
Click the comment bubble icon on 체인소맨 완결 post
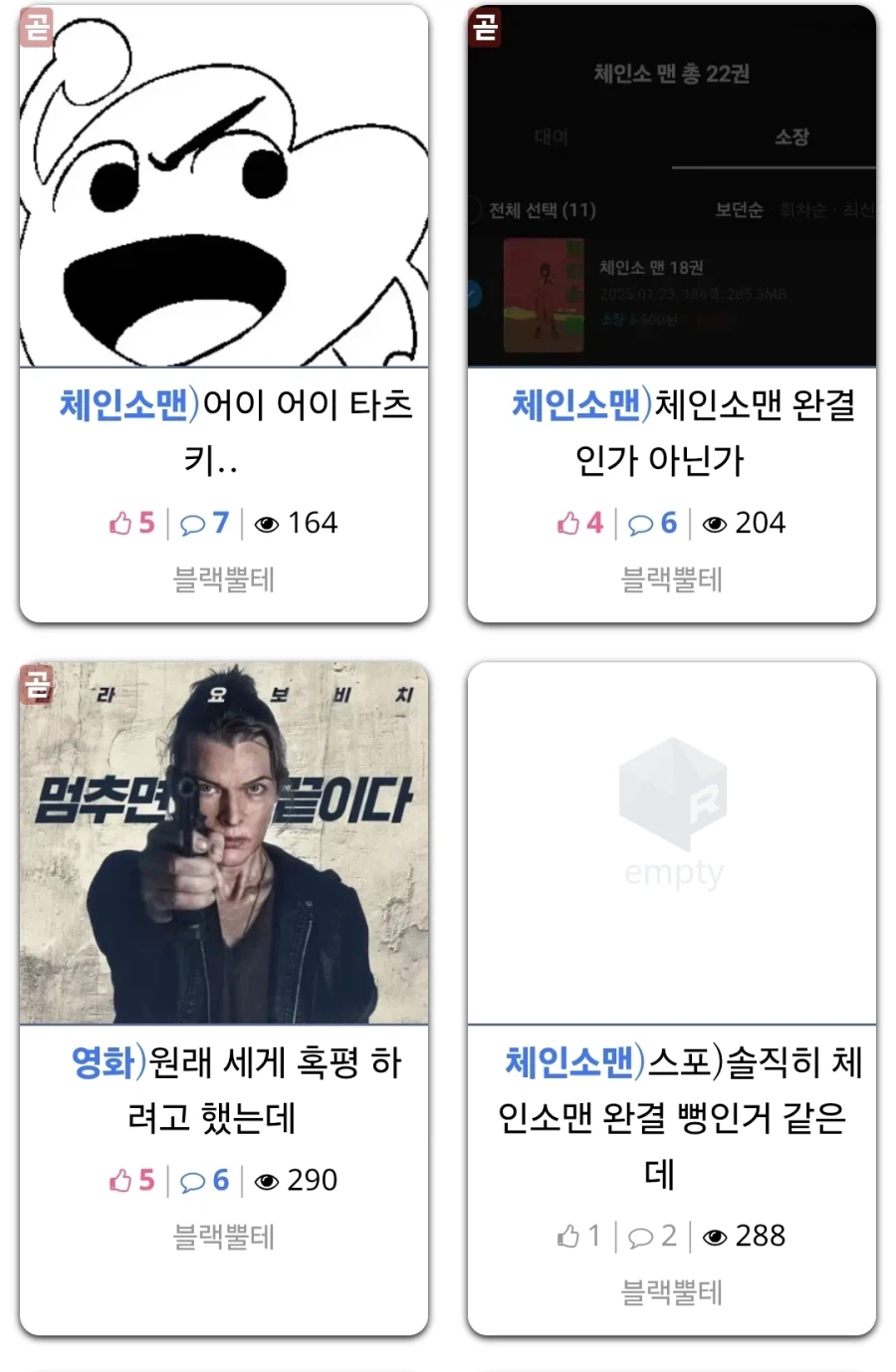coord(640,522)
